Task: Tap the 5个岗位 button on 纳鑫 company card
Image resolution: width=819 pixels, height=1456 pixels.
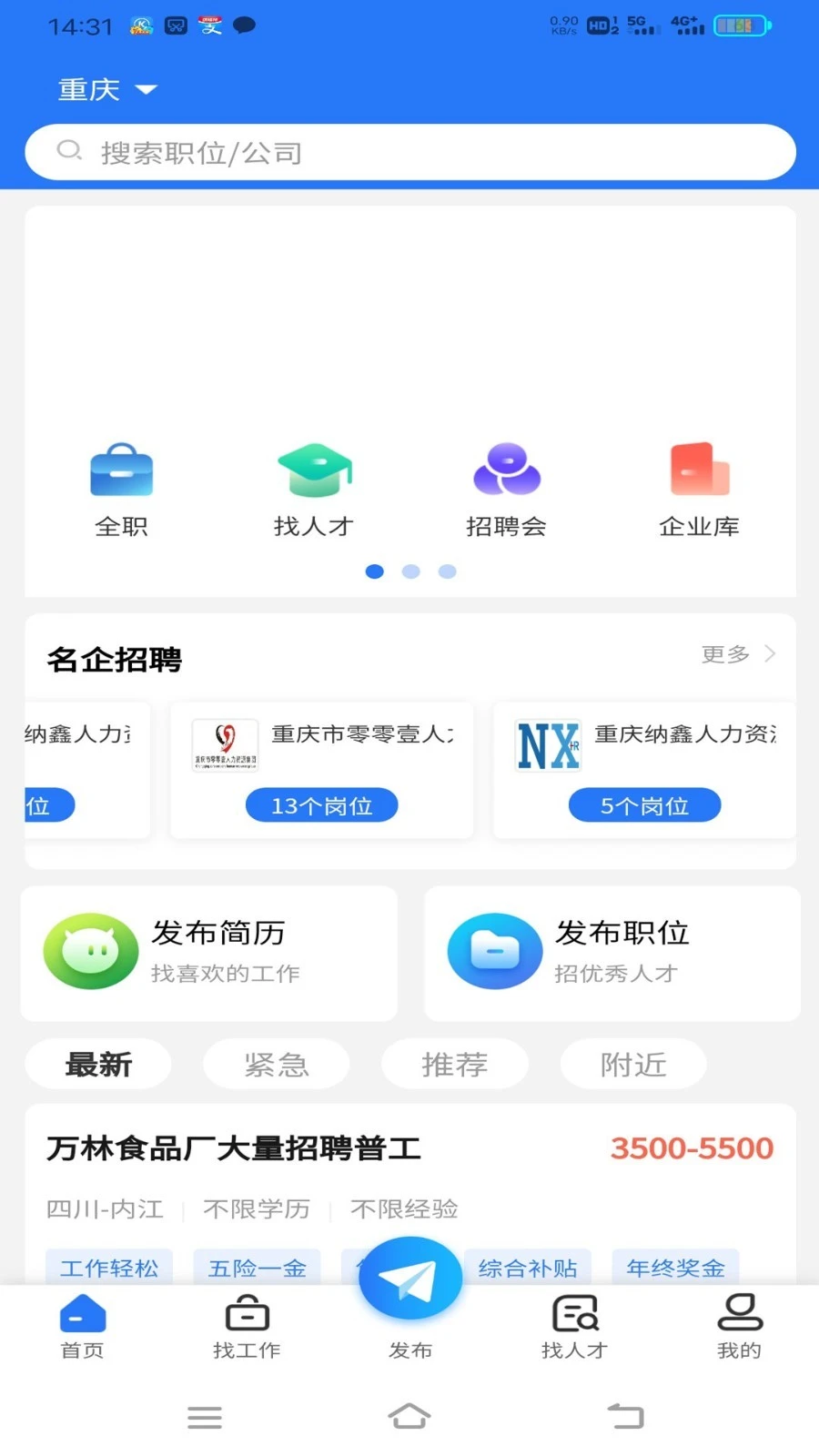Action: (644, 804)
